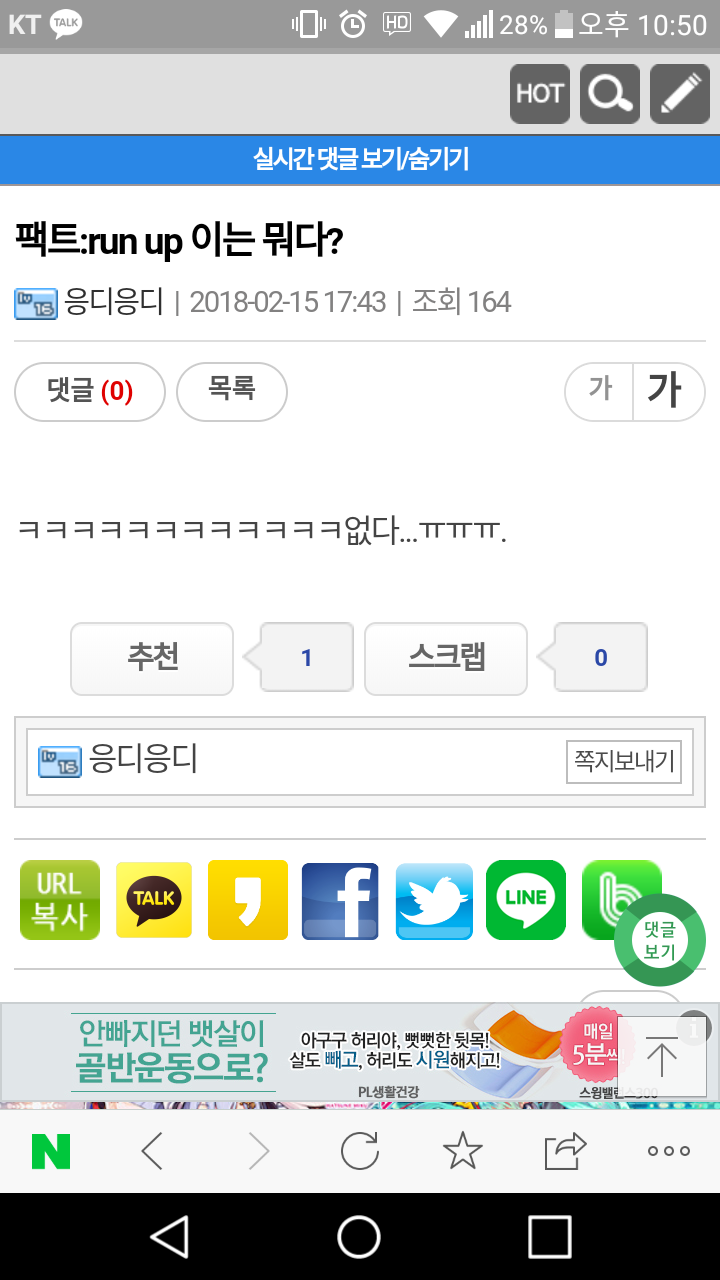This screenshot has width=720, height=1280.
Task: Bookmark this page with the star icon
Action: (462, 1151)
